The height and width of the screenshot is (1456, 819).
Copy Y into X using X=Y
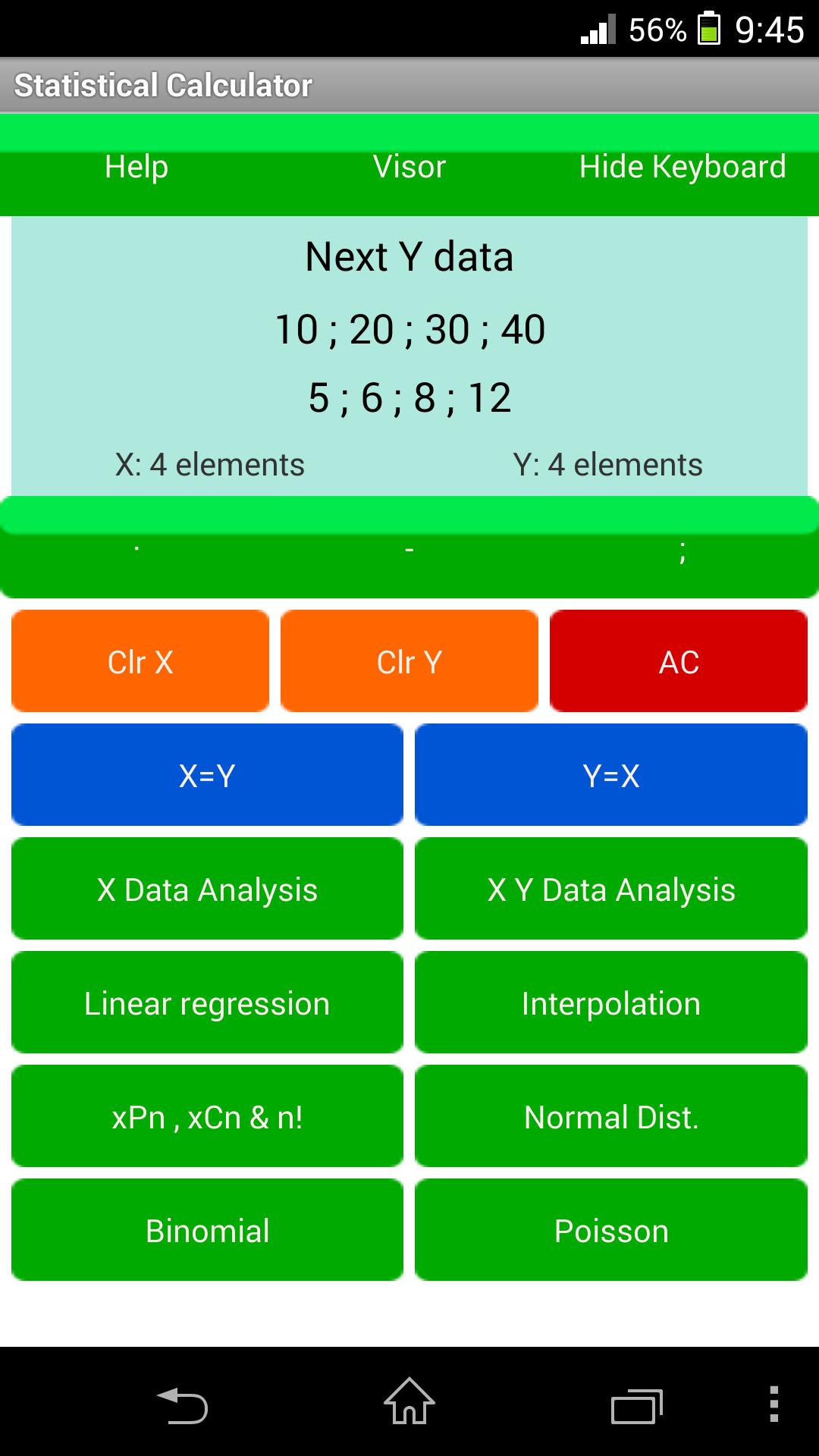coord(206,774)
